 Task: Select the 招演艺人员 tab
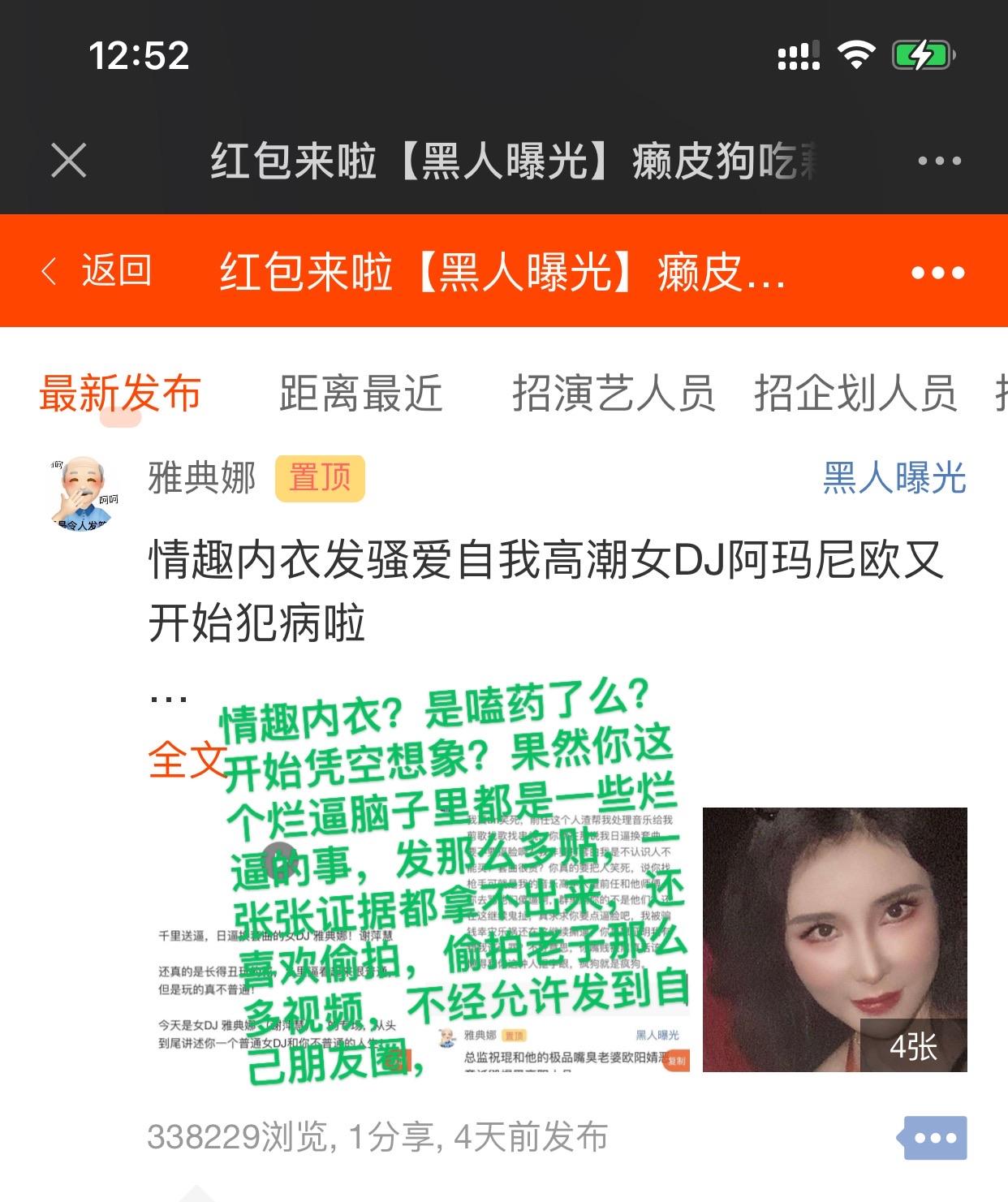613,394
